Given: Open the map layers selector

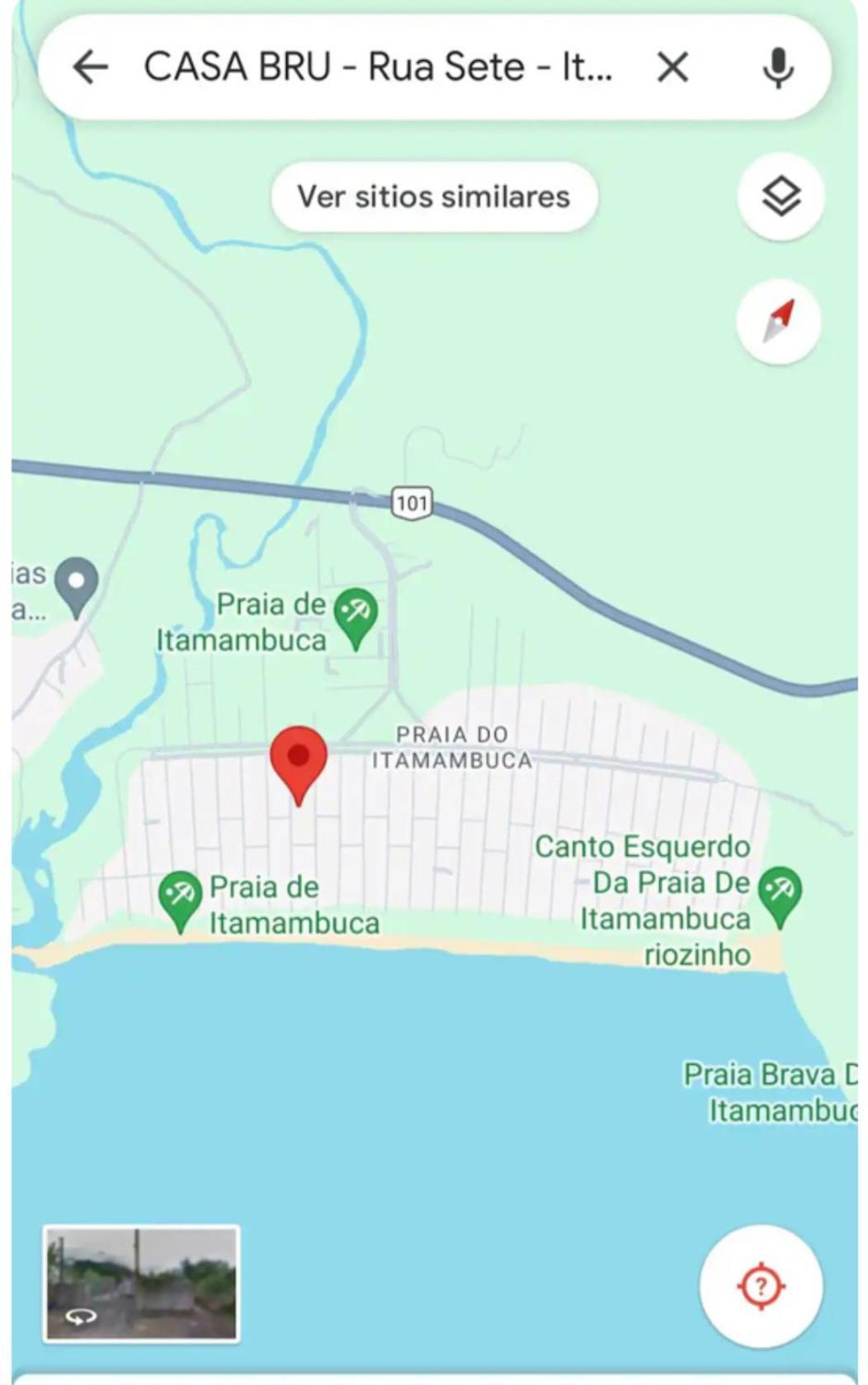Looking at the screenshot, I should click(780, 196).
